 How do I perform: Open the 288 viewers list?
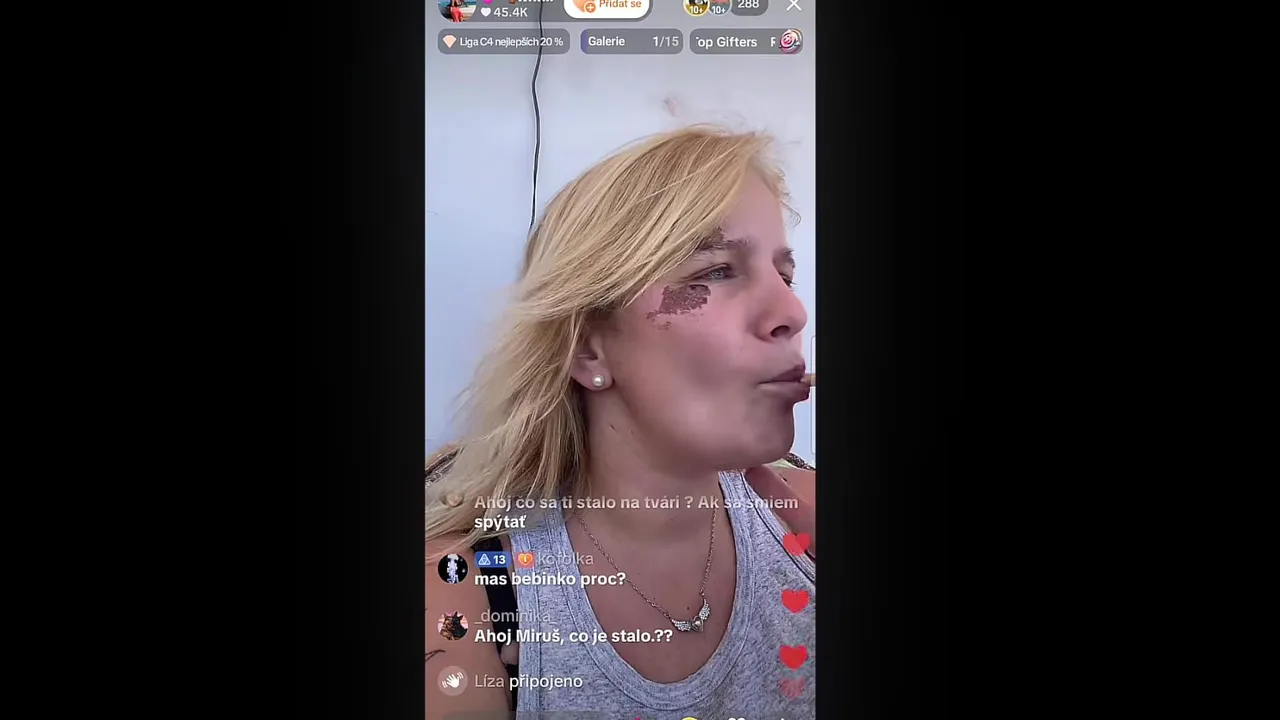coord(747,6)
